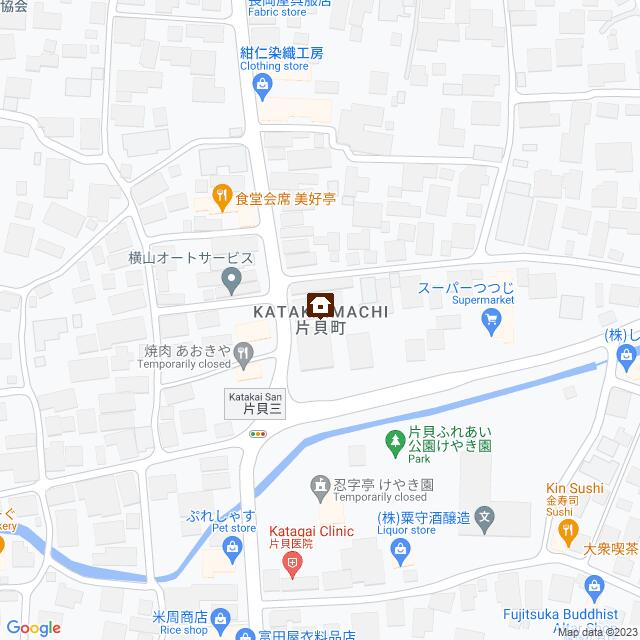The height and width of the screenshot is (640, 640).
Task: Open the 粟守酒醸造 liquor store marker
Action: [x=400, y=546]
